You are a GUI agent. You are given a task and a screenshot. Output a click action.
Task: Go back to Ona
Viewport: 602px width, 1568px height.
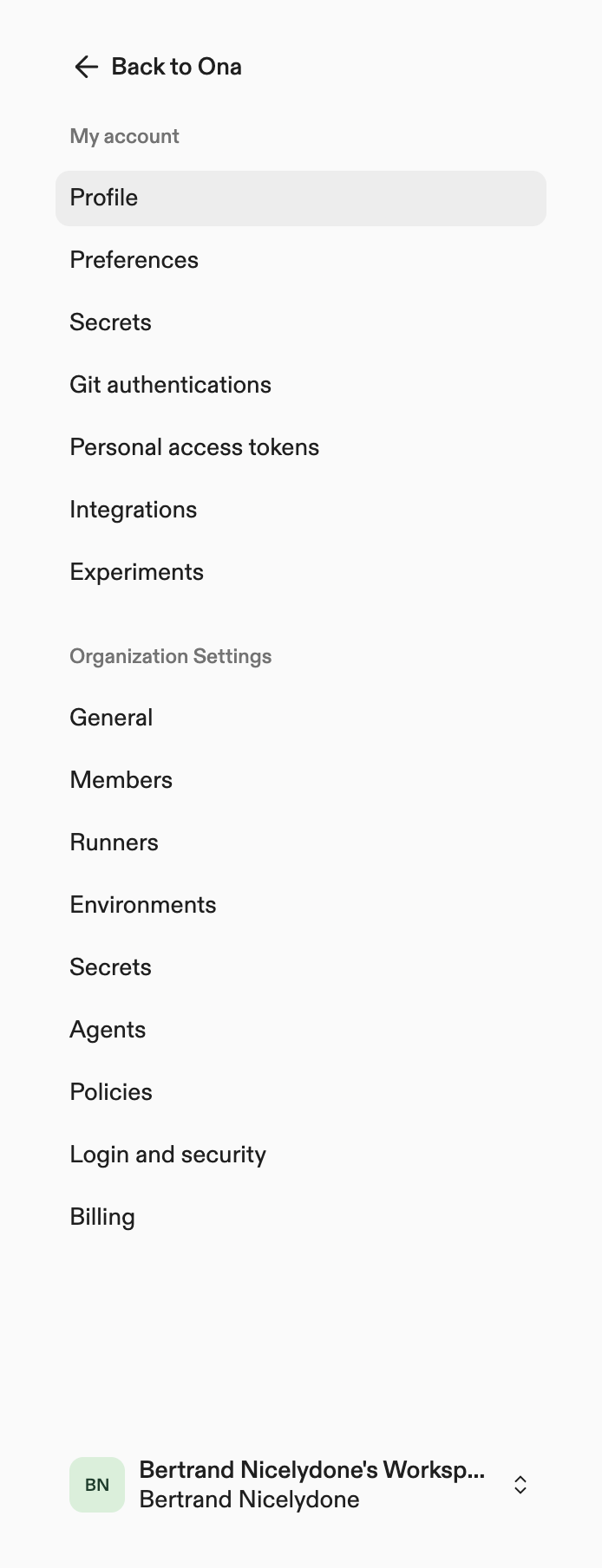(157, 67)
